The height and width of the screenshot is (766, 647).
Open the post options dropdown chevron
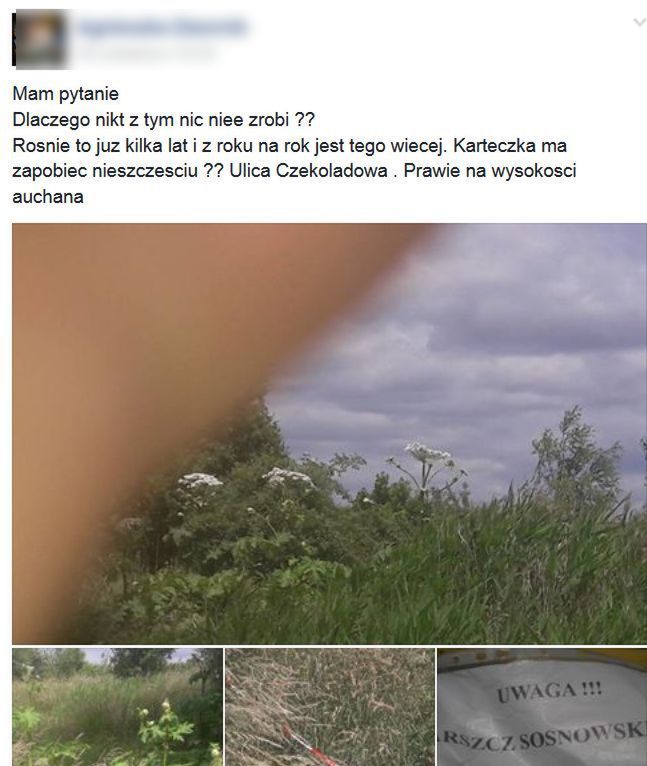point(638,21)
